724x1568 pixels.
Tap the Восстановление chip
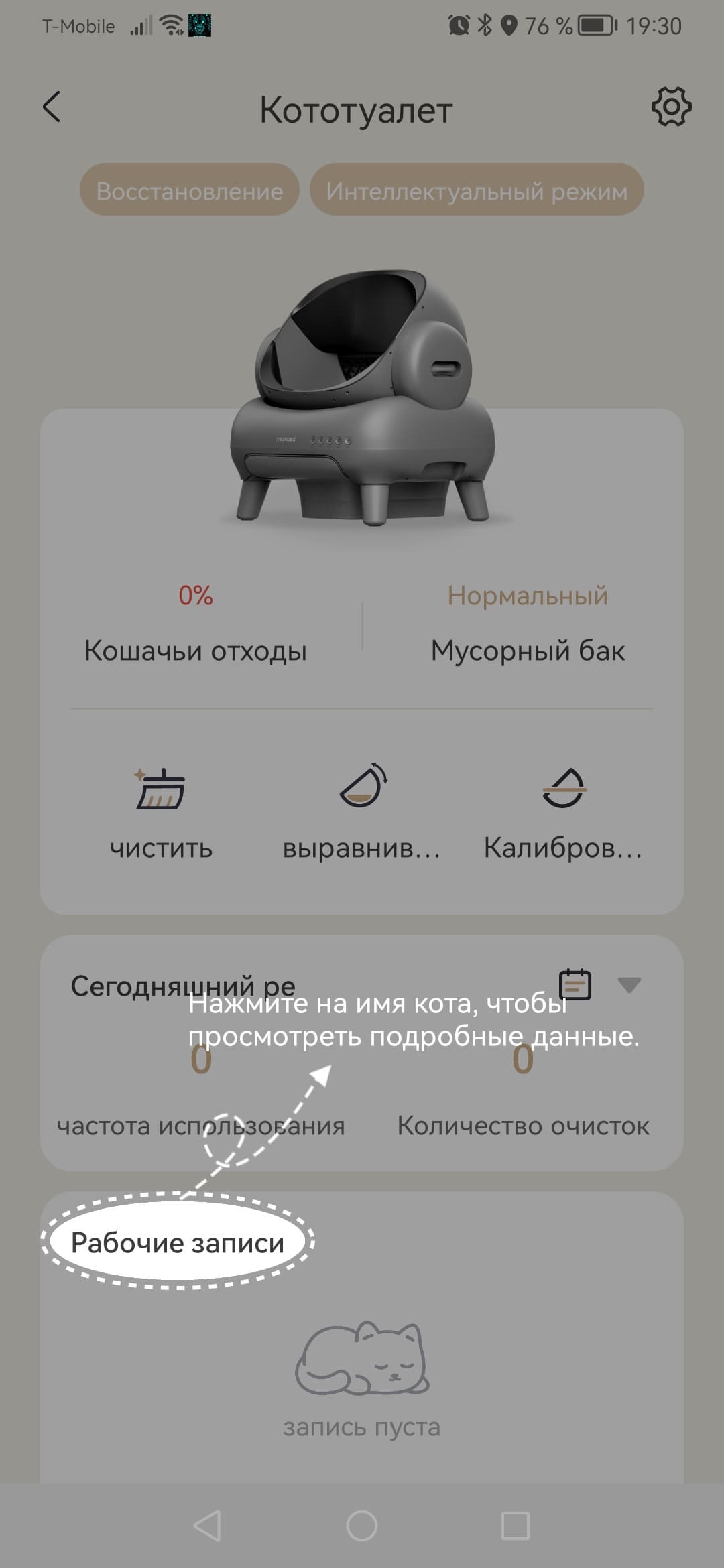tap(190, 190)
